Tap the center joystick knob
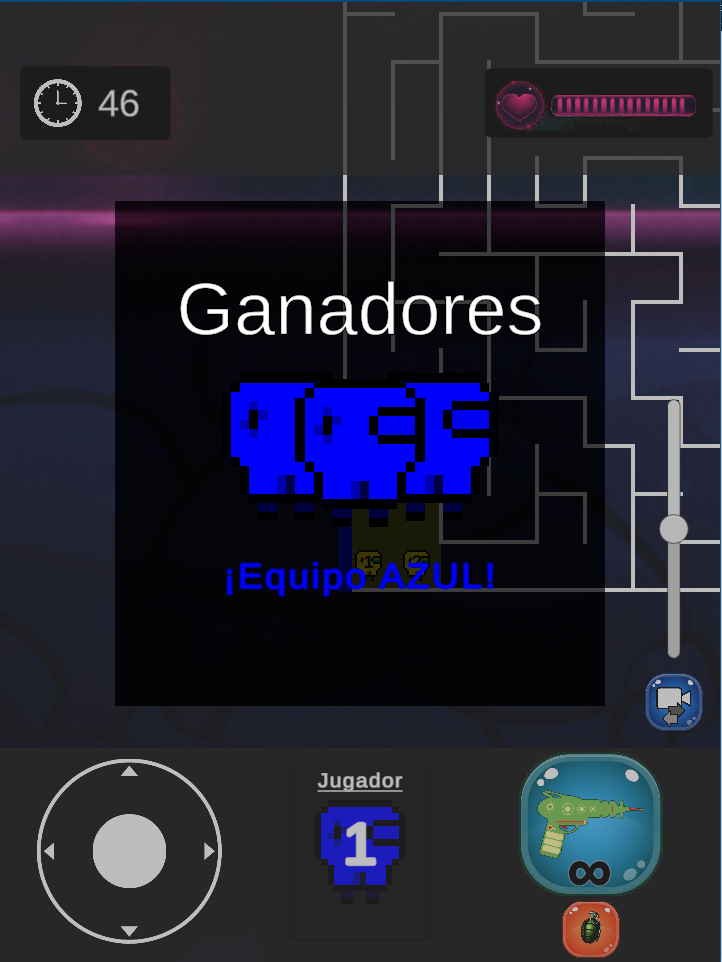722x962 pixels. 128,851
